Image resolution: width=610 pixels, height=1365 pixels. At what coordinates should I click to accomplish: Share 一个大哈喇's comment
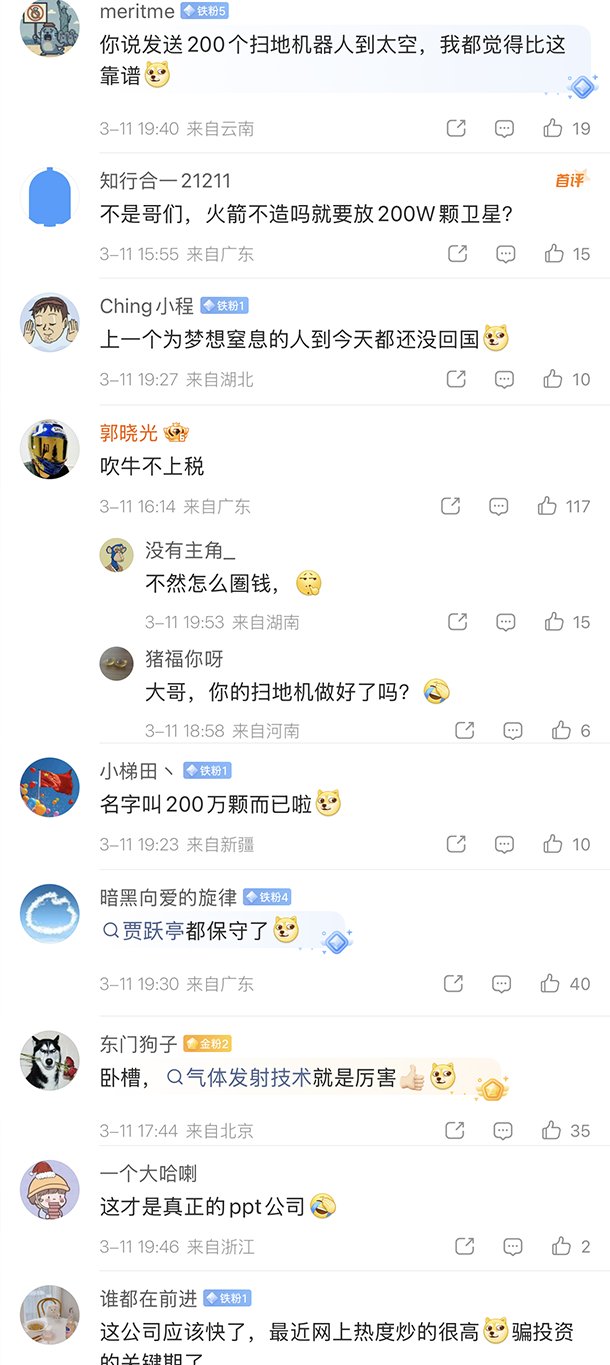(464, 1247)
